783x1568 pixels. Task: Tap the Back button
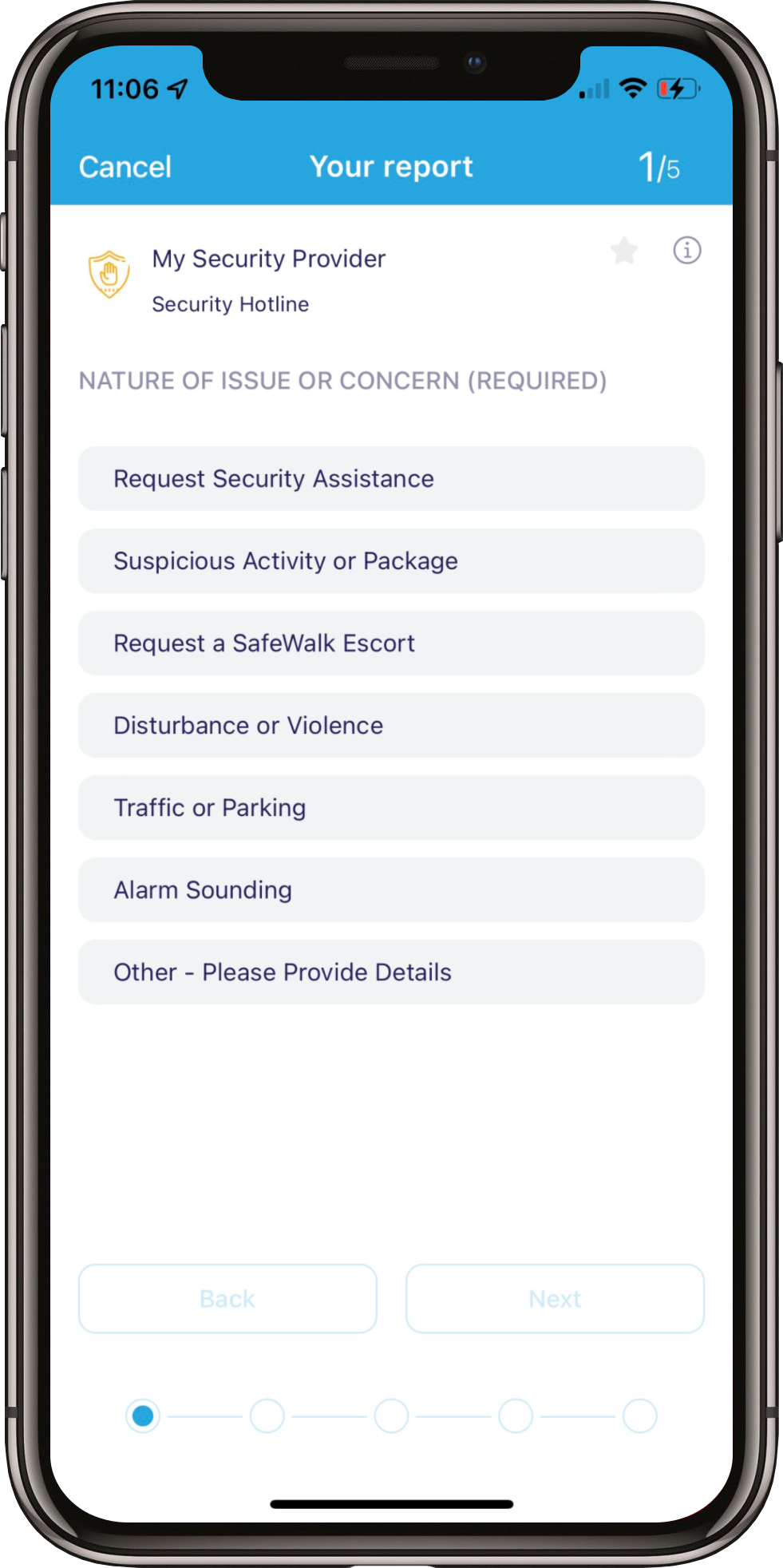(227, 1299)
